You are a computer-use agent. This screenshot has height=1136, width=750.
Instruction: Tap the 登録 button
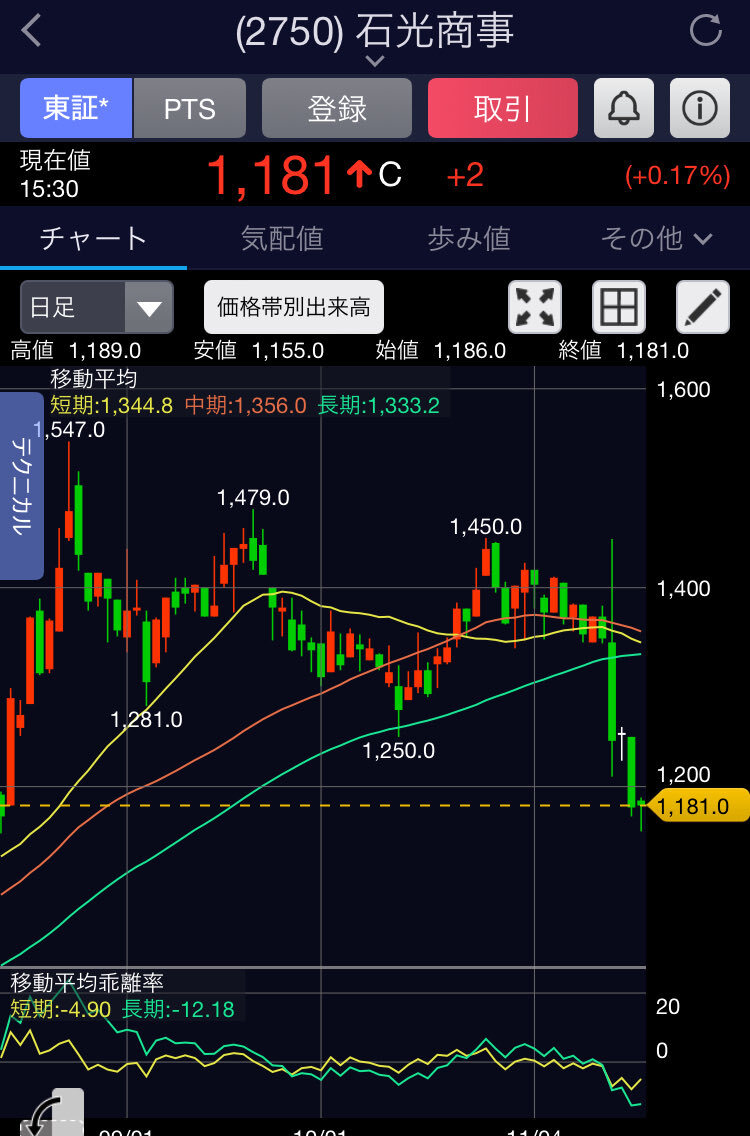pyautogui.click(x=337, y=109)
